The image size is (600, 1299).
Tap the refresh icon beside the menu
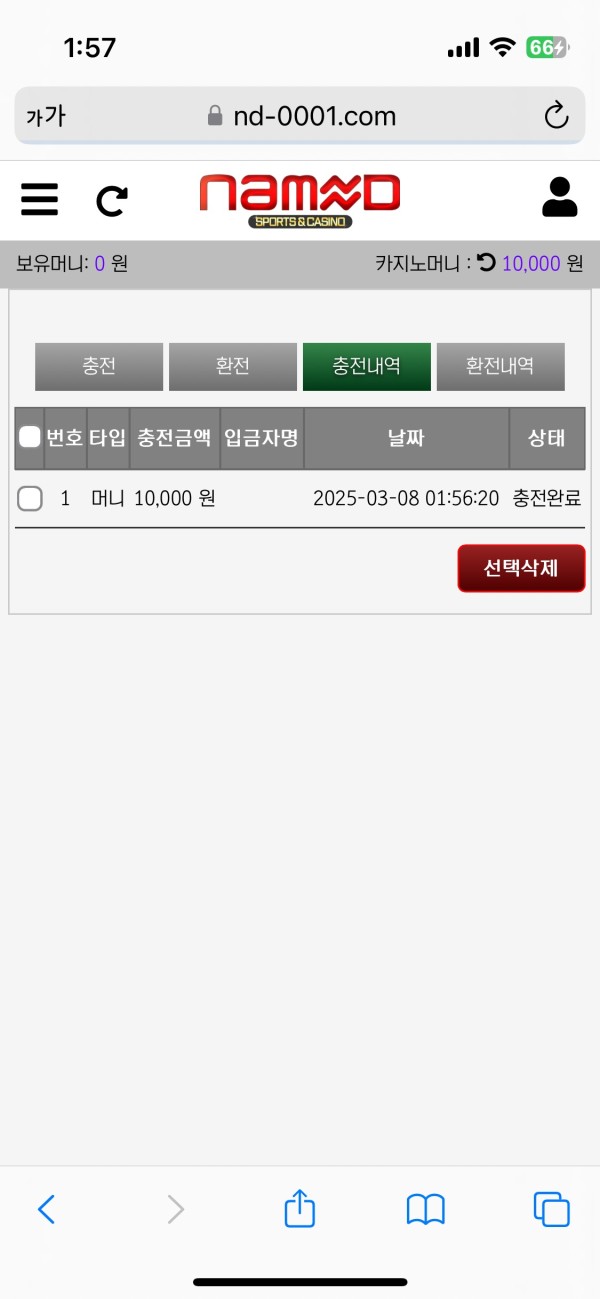112,201
